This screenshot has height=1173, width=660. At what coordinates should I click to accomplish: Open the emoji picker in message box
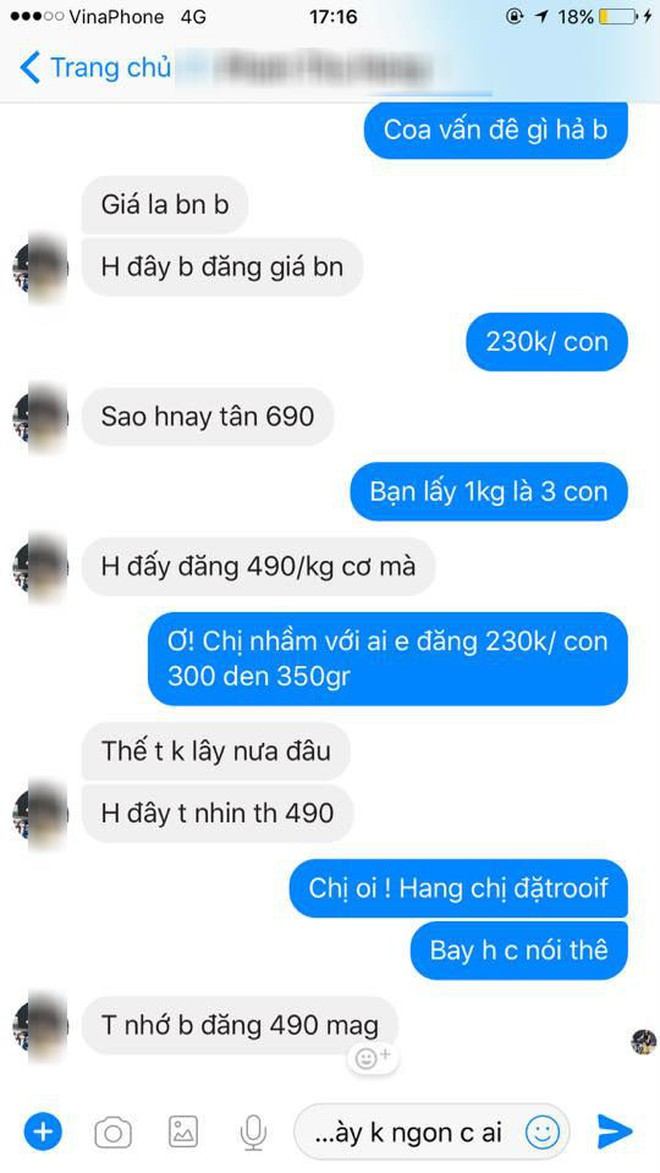(542, 1132)
